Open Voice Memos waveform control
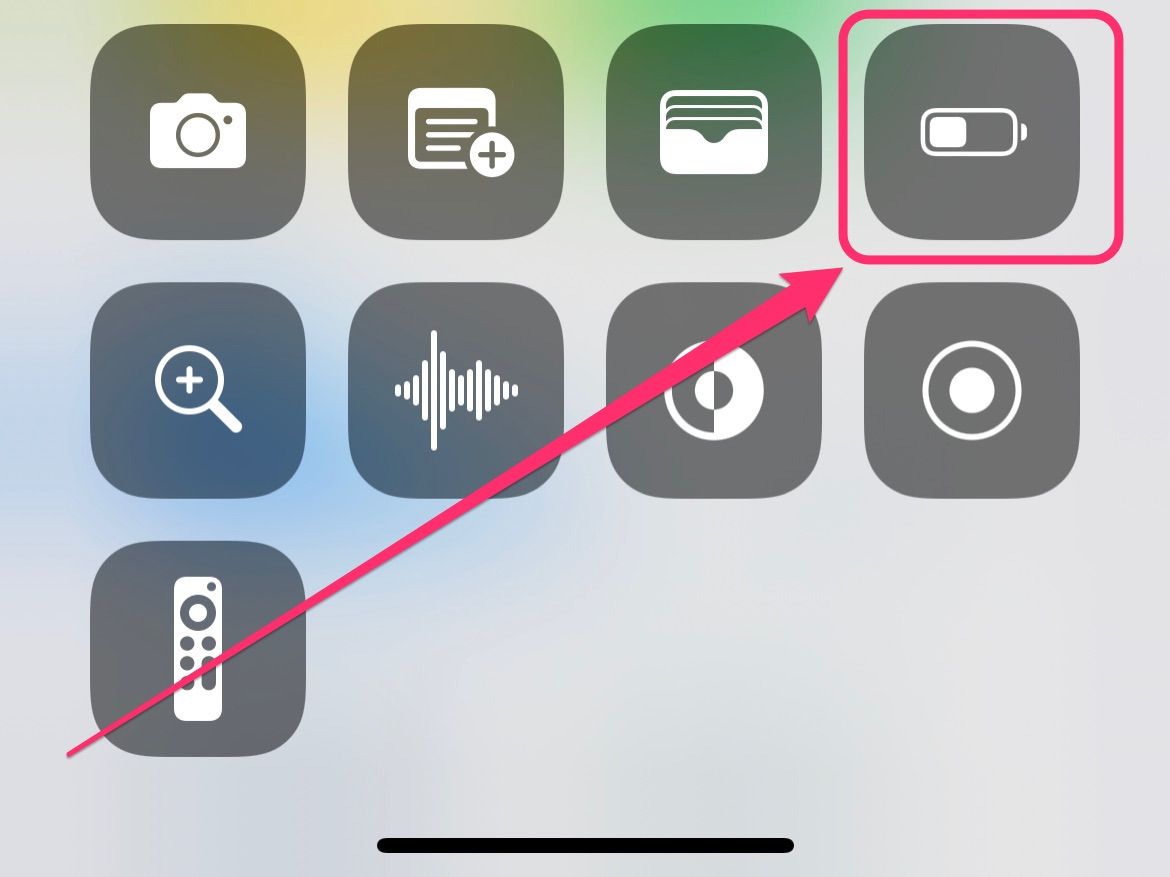The width and height of the screenshot is (1170, 877). pos(456,389)
